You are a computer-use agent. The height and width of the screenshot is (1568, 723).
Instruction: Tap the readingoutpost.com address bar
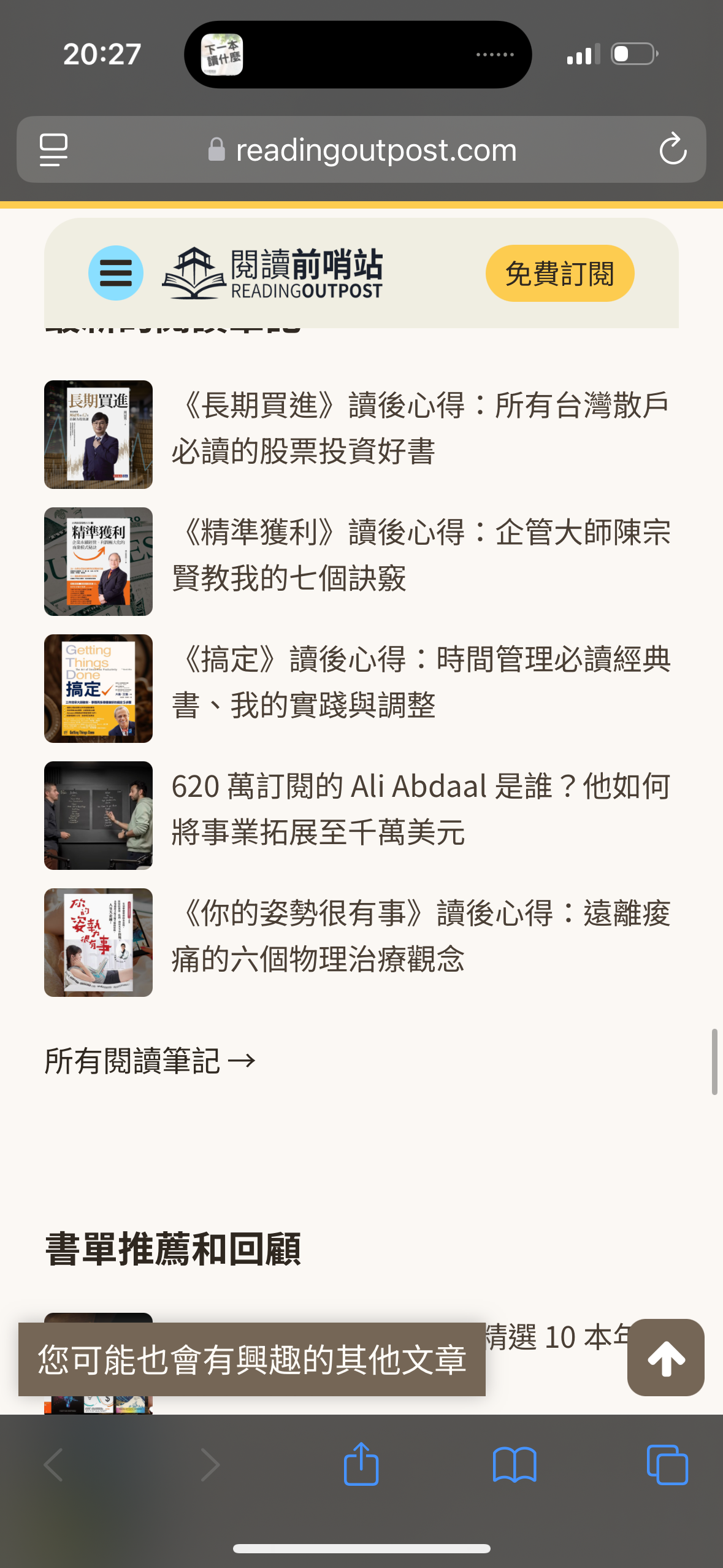click(x=362, y=149)
